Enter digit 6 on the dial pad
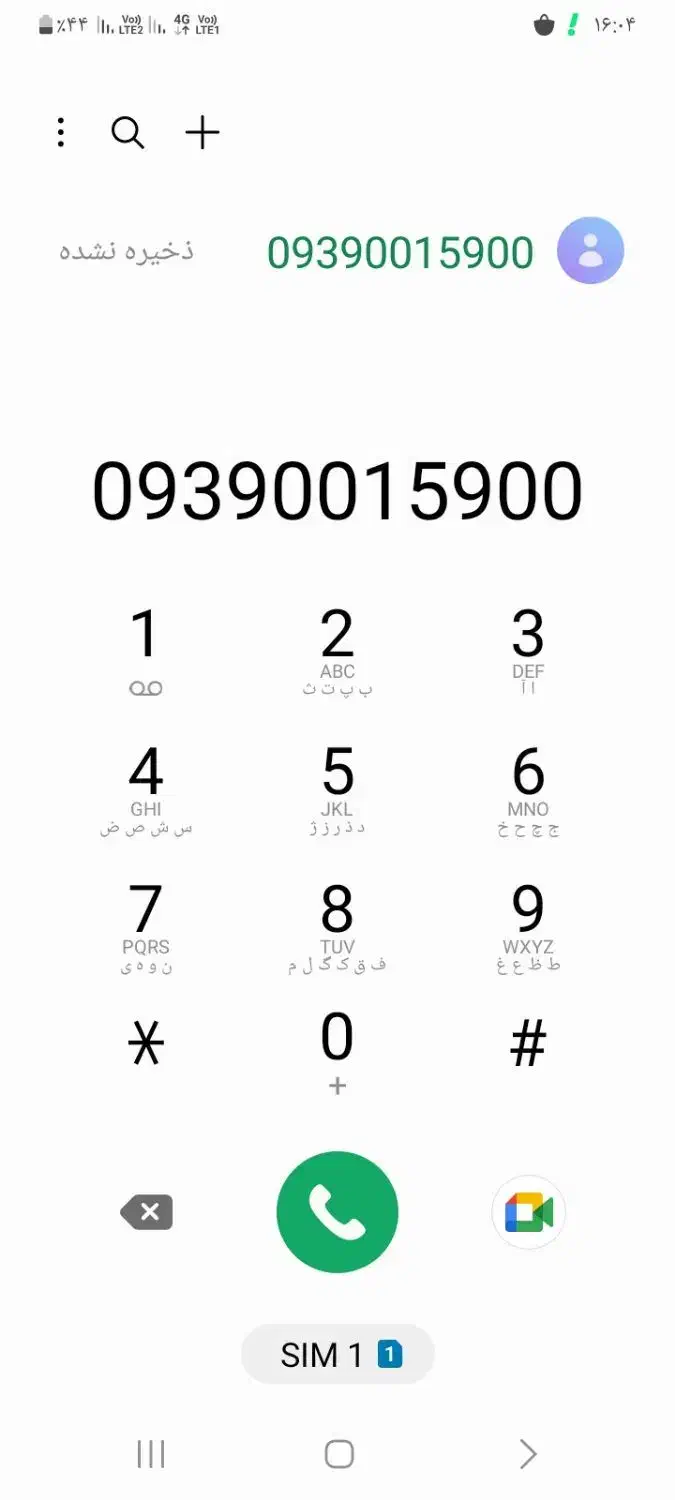 click(x=528, y=786)
